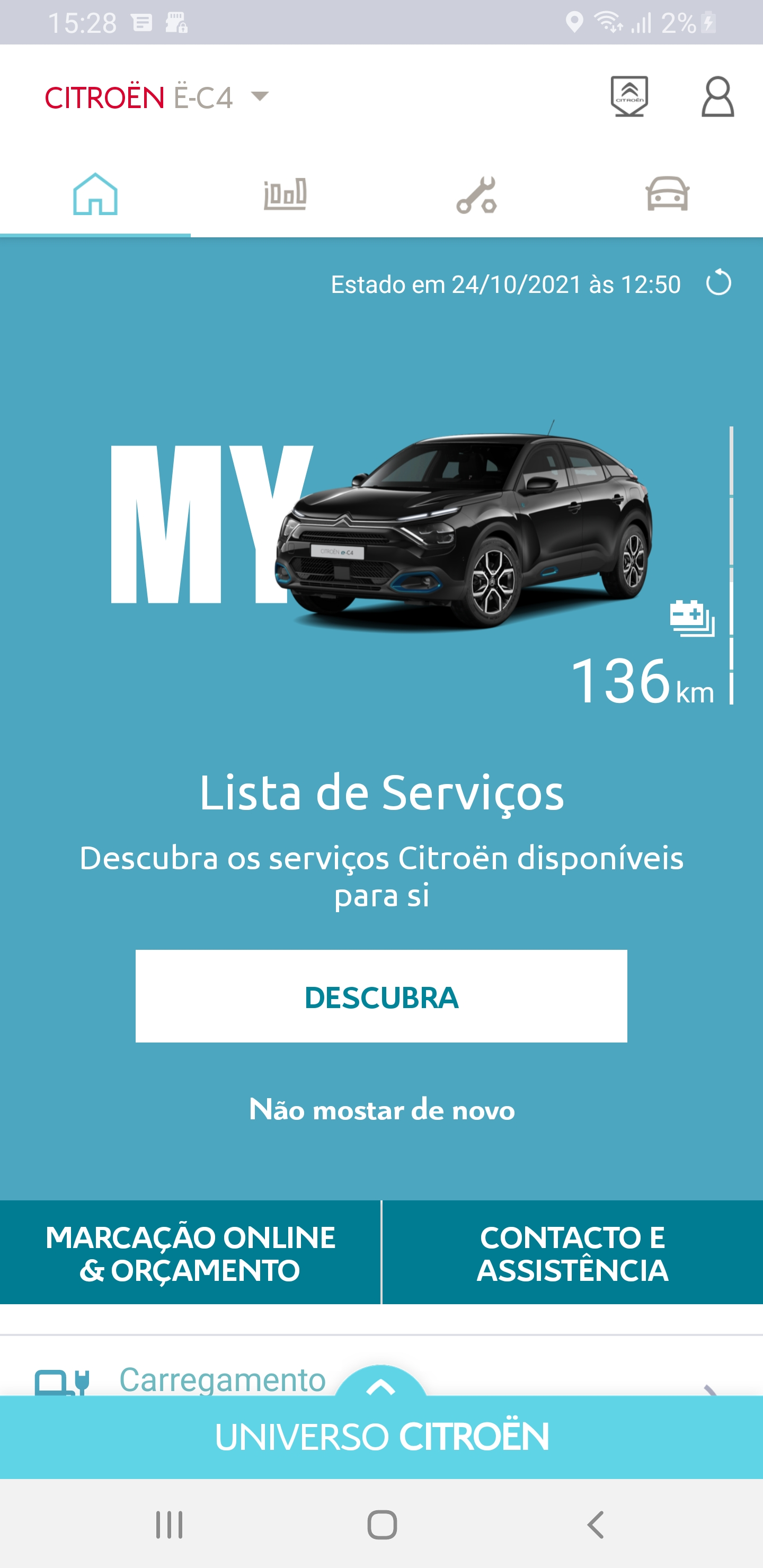The image size is (763, 1568).
Task: Open Marcação Online & Orçamento
Action: pyautogui.click(x=190, y=1253)
